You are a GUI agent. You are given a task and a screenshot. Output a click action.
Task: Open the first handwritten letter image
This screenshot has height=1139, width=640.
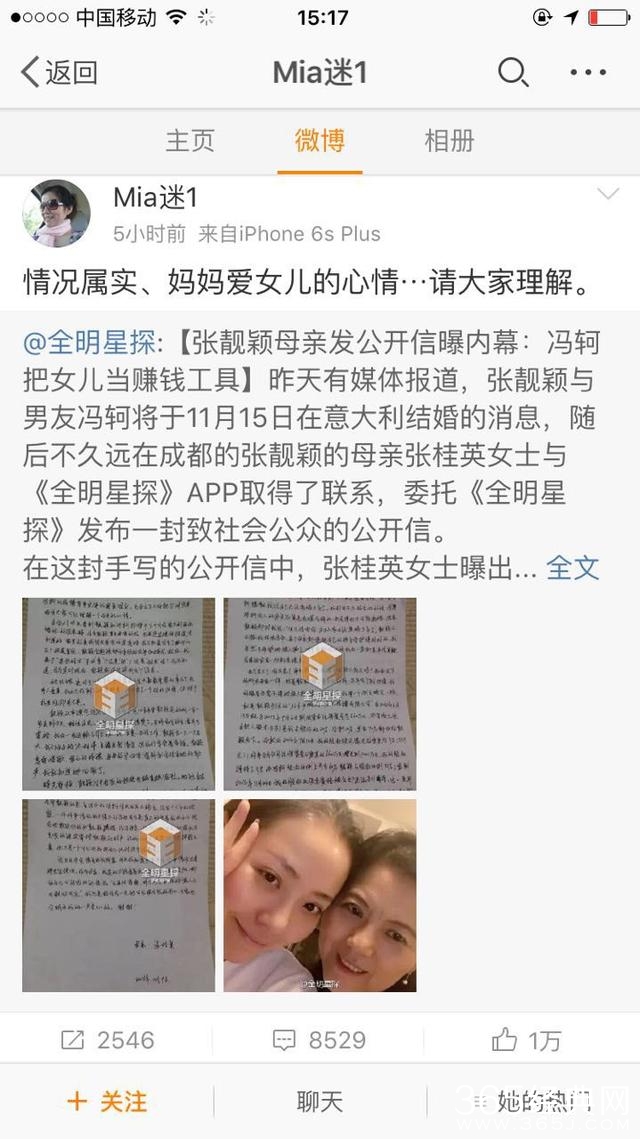[118, 693]
